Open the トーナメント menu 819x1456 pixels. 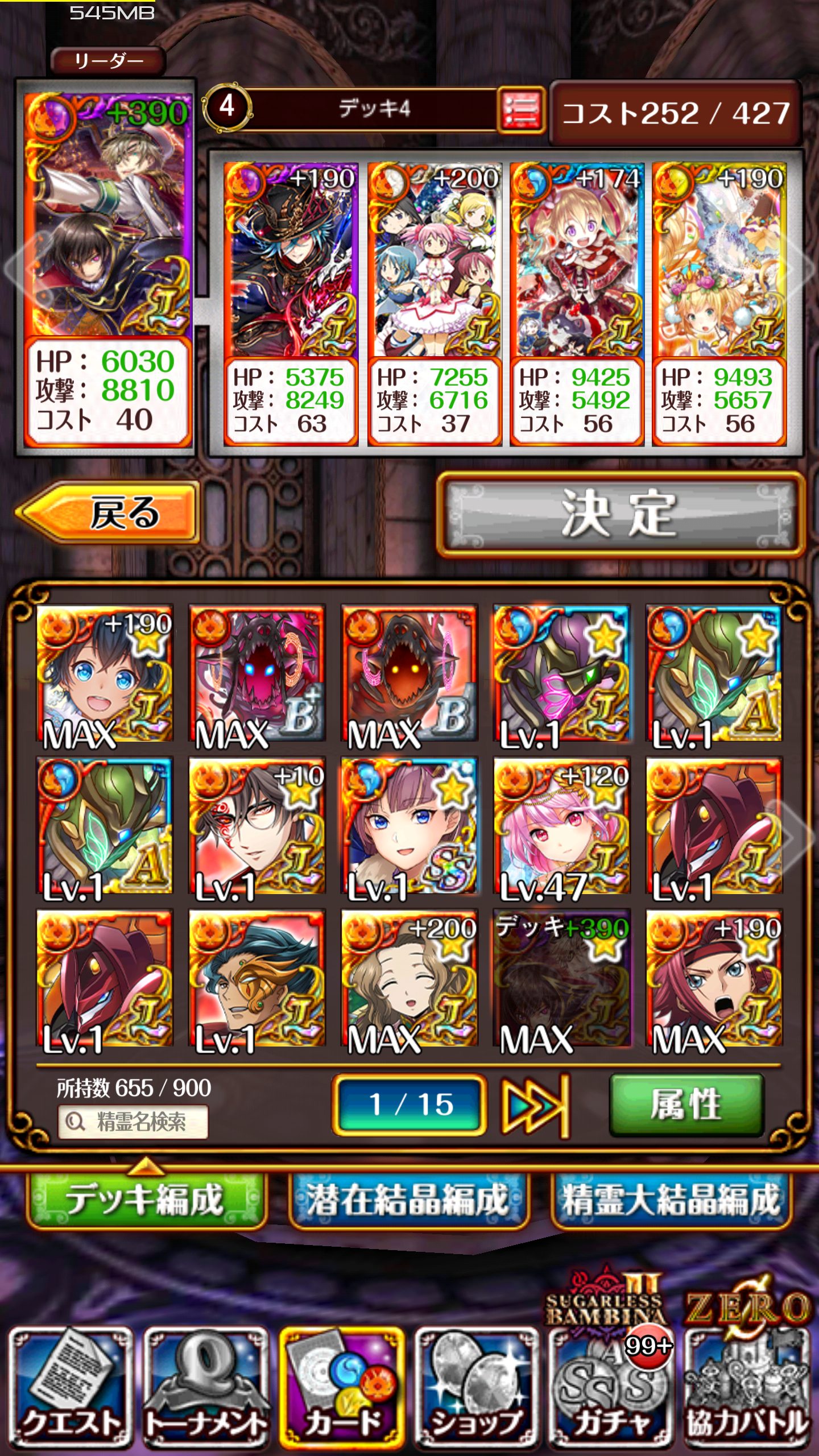pos(206,1388)
